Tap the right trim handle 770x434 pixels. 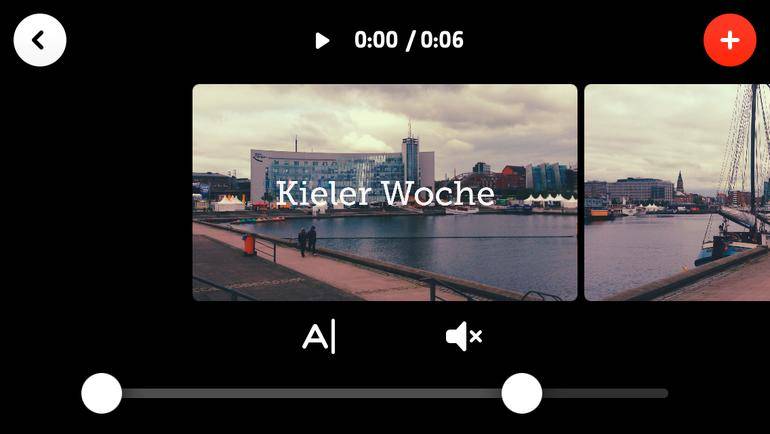point(521,393)
